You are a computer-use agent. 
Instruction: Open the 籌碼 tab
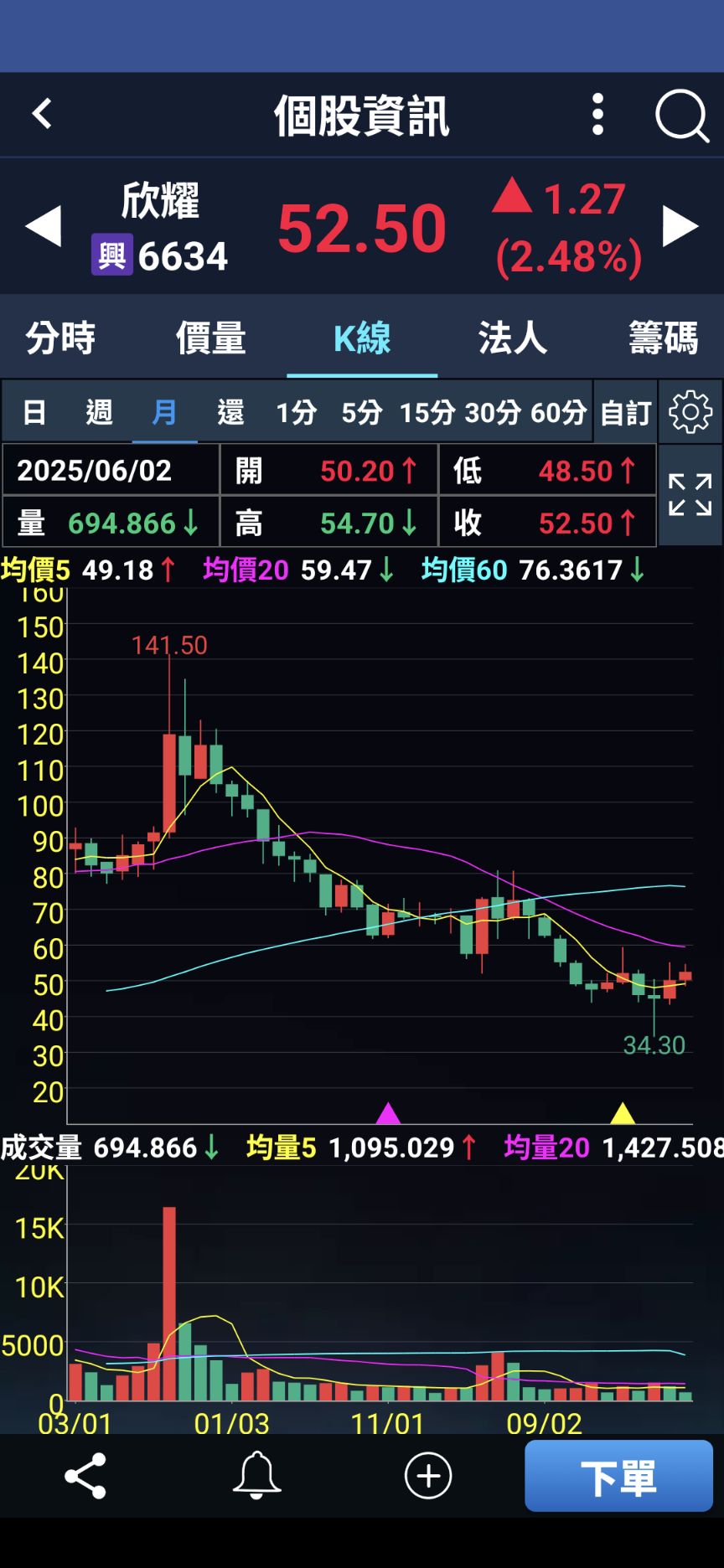(x=664, y=338)
